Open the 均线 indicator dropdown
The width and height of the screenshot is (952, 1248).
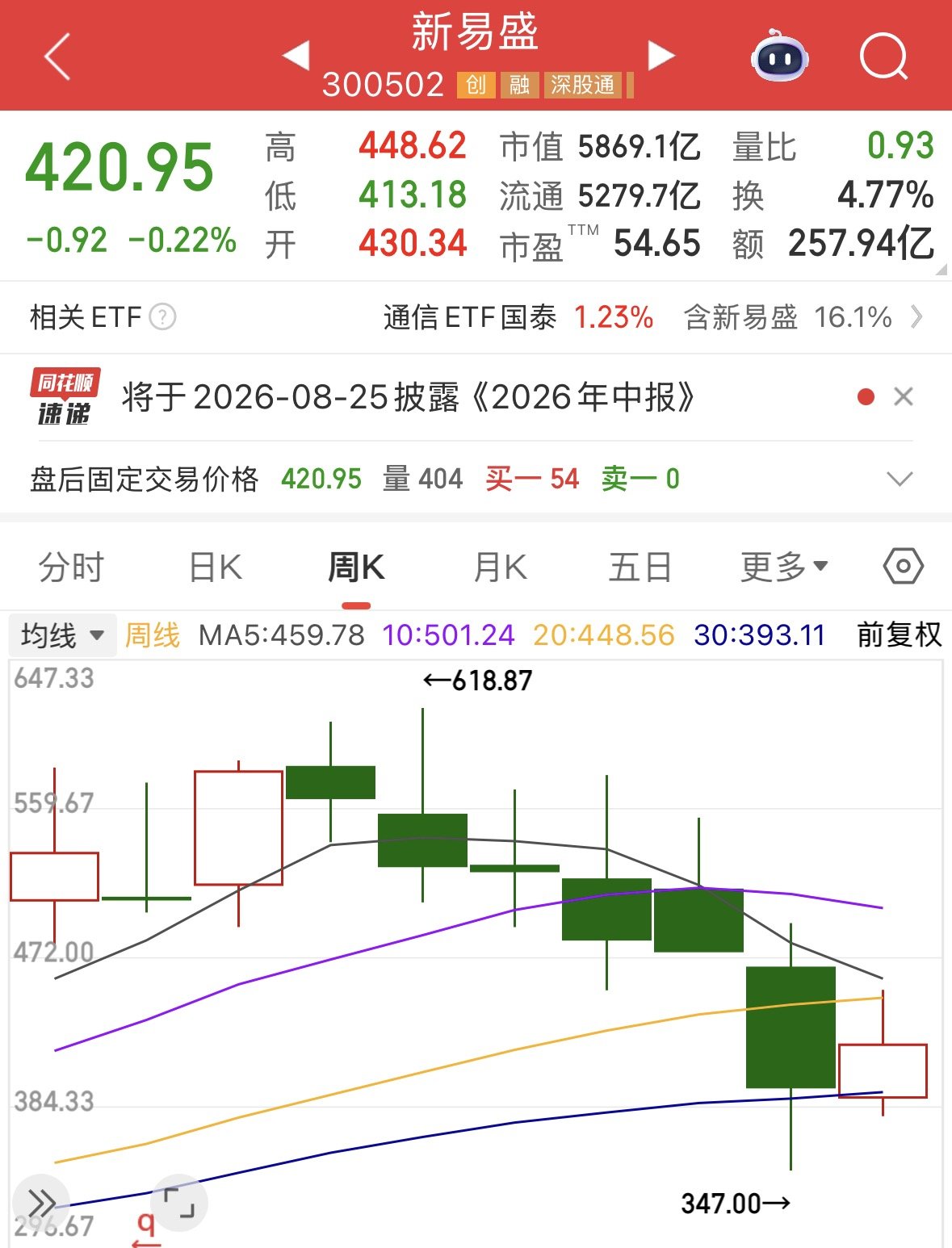pos(63,635)
